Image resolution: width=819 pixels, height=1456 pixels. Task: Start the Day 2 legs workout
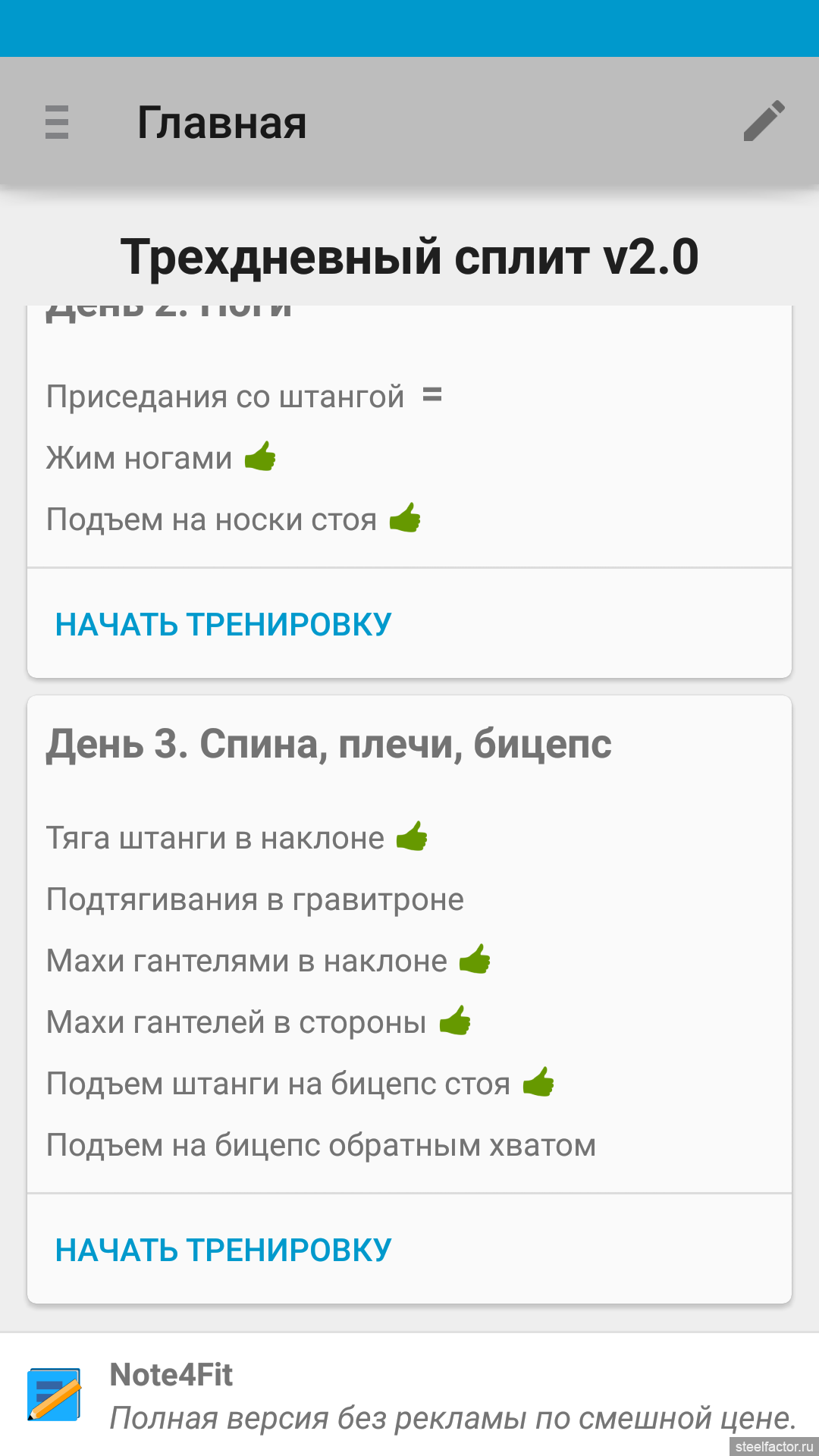(x=223, y=625)
